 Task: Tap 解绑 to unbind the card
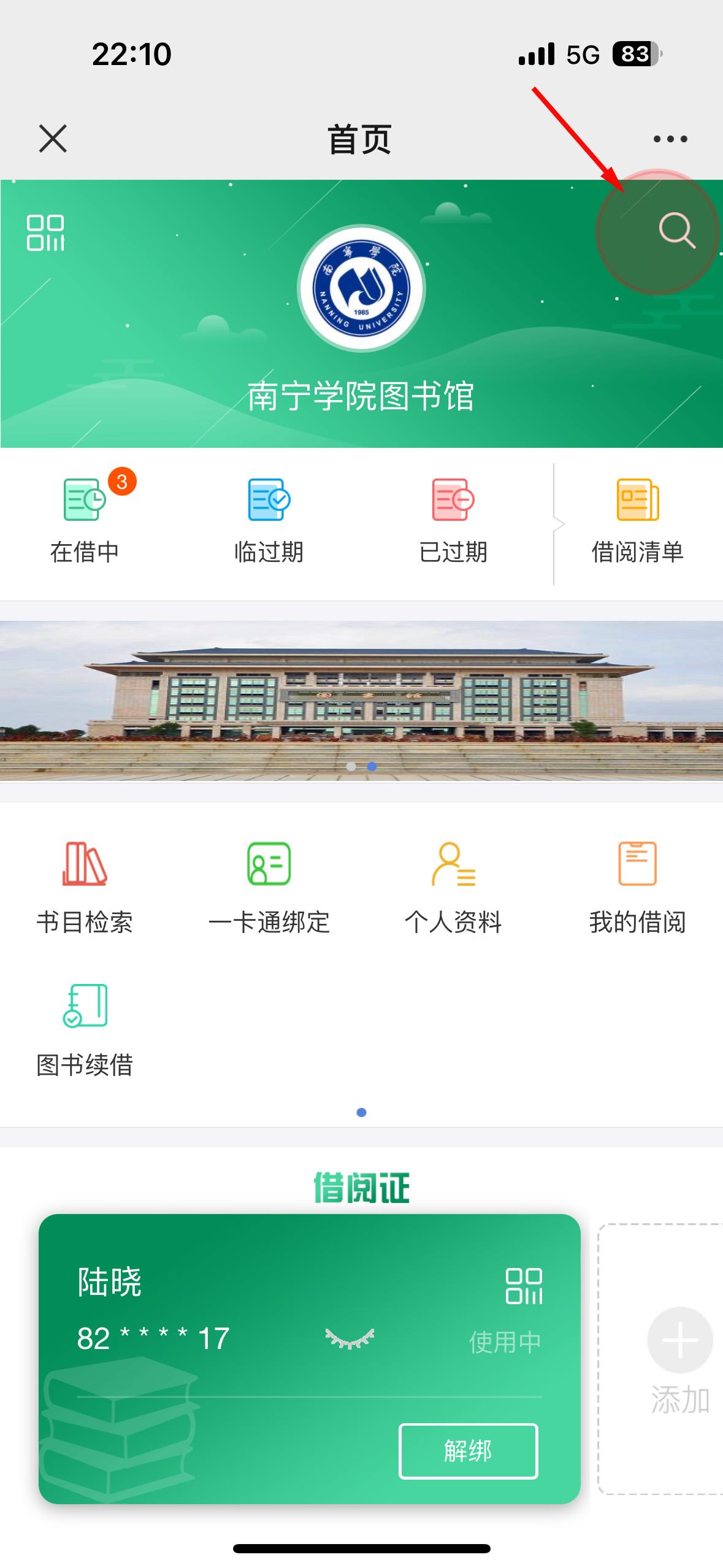click(x=469, y=1451)
